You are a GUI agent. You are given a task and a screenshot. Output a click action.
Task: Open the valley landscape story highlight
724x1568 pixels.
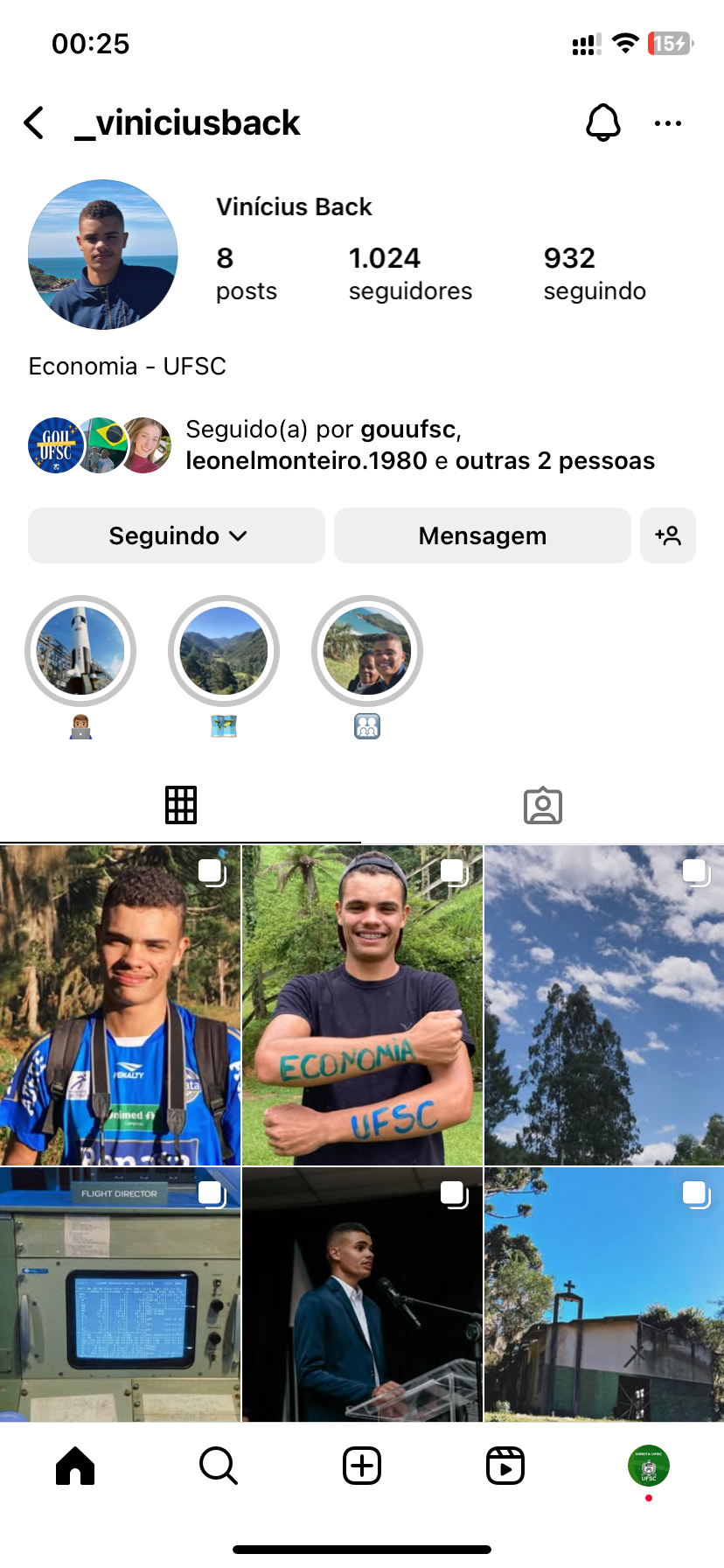tap(224, 652)
